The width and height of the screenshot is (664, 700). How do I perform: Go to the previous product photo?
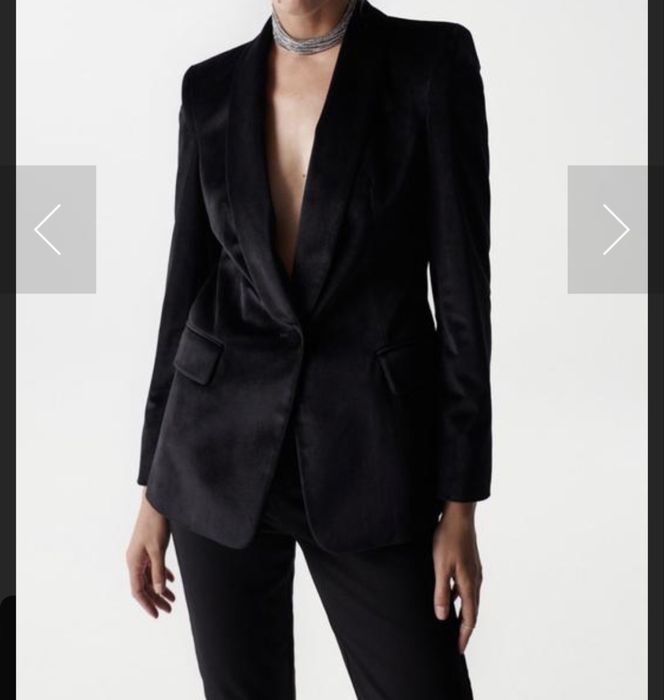(48, 229)
